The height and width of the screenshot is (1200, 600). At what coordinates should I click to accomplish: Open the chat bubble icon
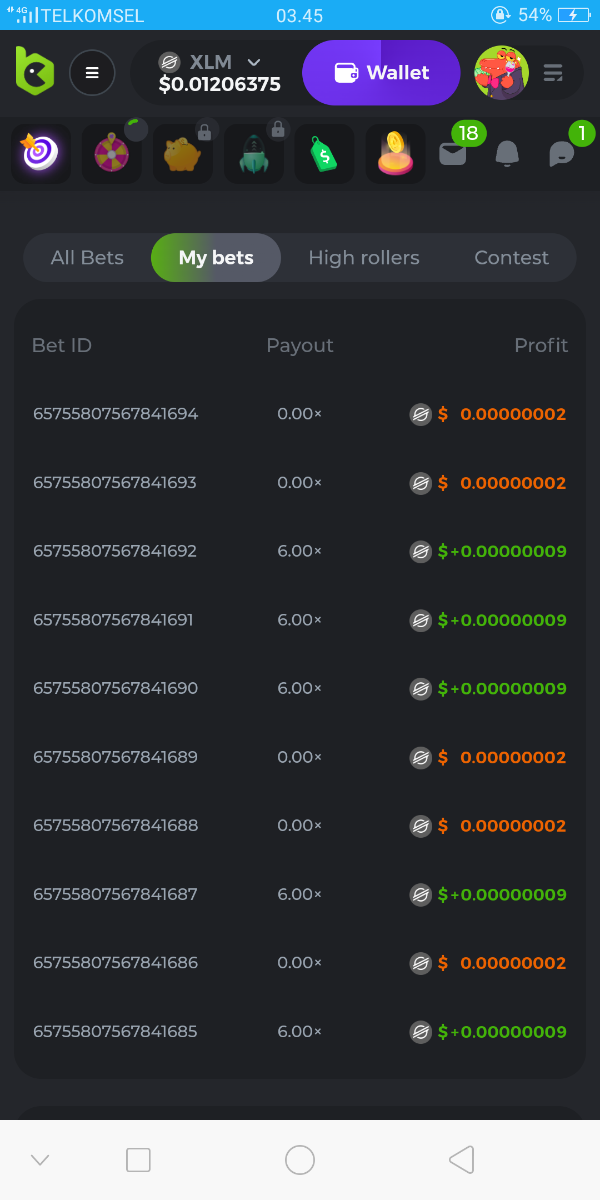tap(562, 153)
